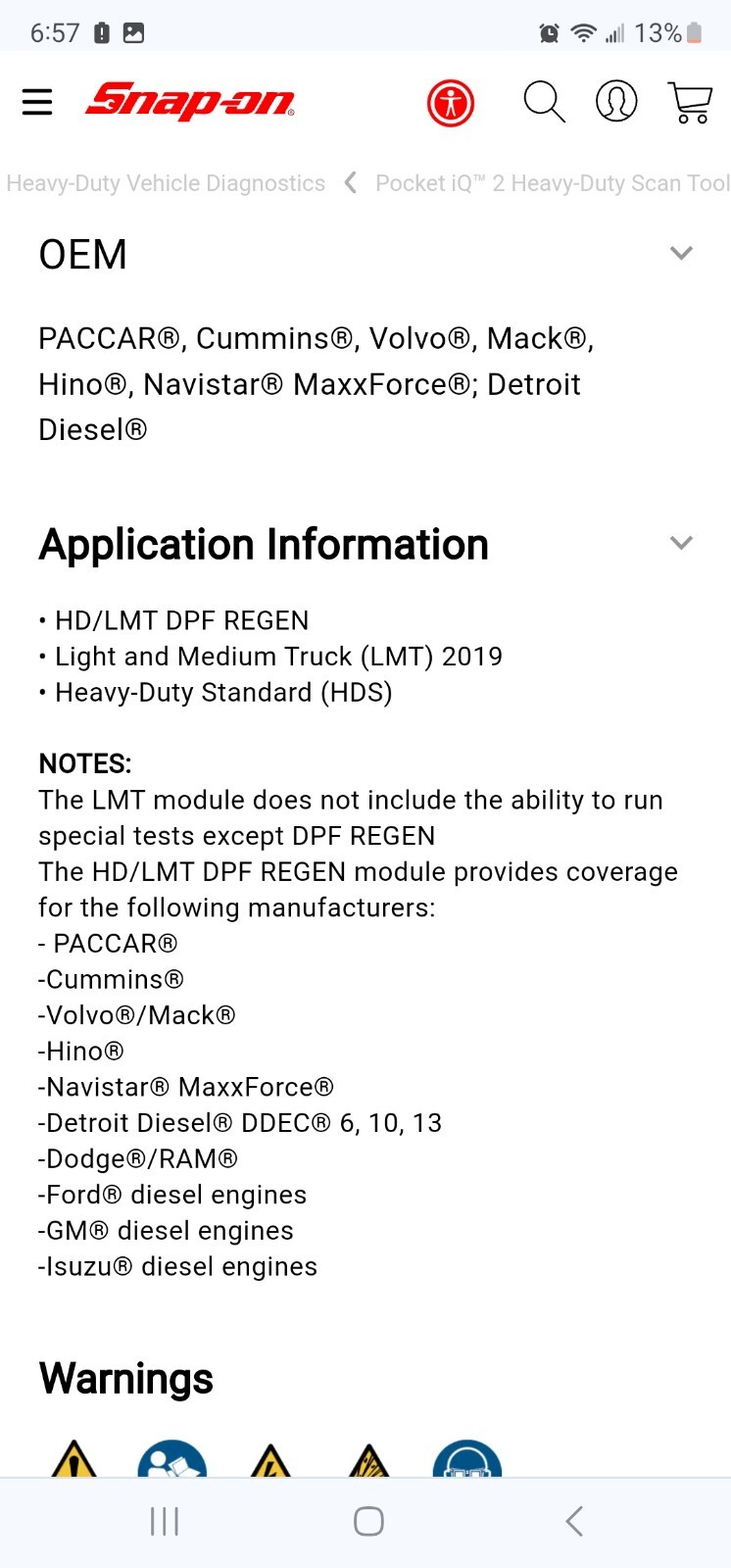Screen dimensions: 731x1568
Task: Tap the system back button
Action: pos(574,1521)
